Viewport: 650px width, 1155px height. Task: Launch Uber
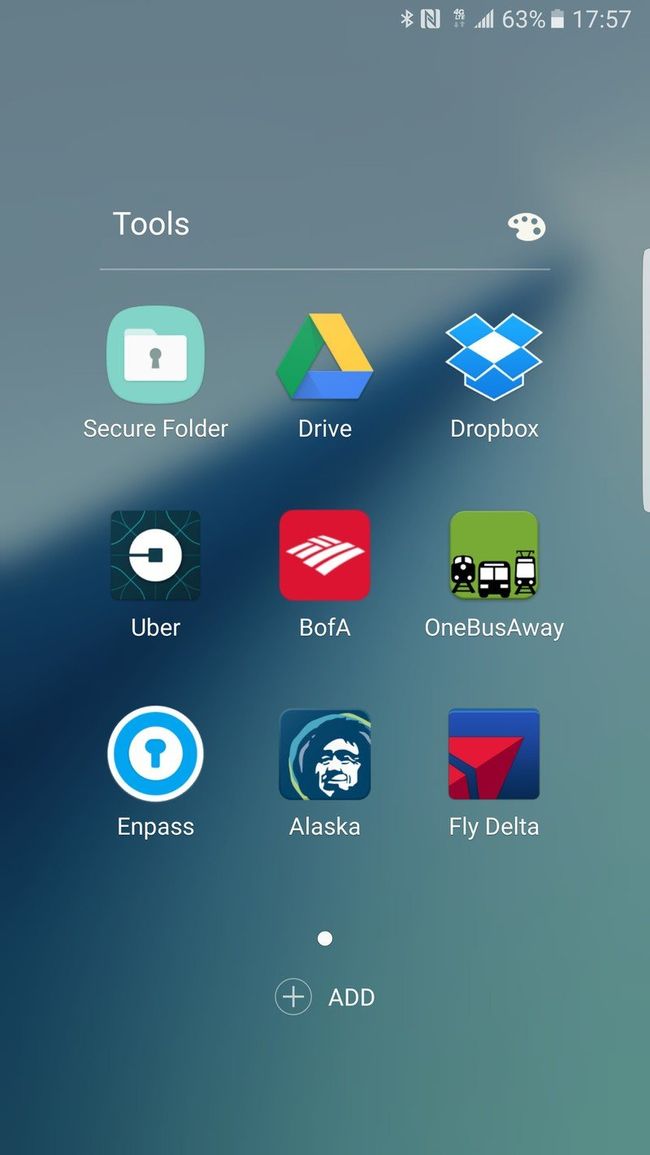[x=155, y=555]
